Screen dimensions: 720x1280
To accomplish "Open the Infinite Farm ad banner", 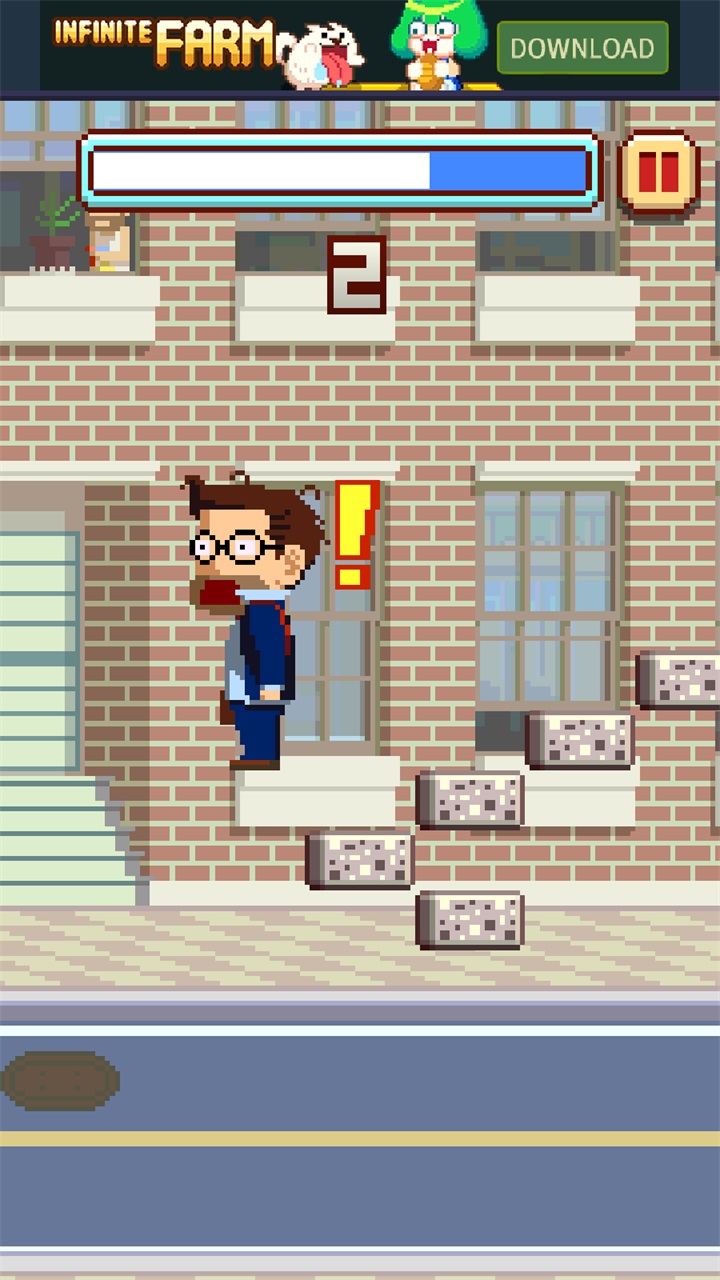I will click(200, 45).
